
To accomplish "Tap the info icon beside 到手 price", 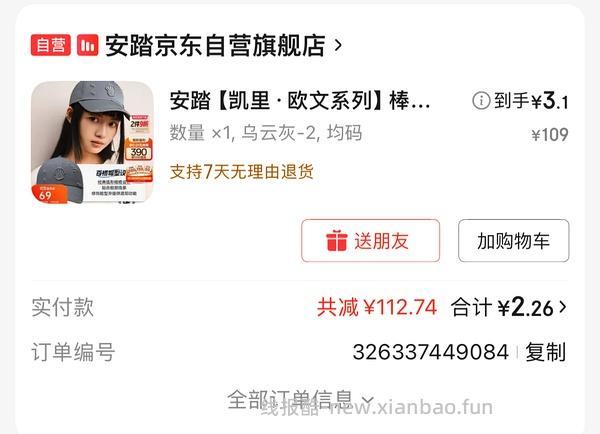I will [481, 100].
